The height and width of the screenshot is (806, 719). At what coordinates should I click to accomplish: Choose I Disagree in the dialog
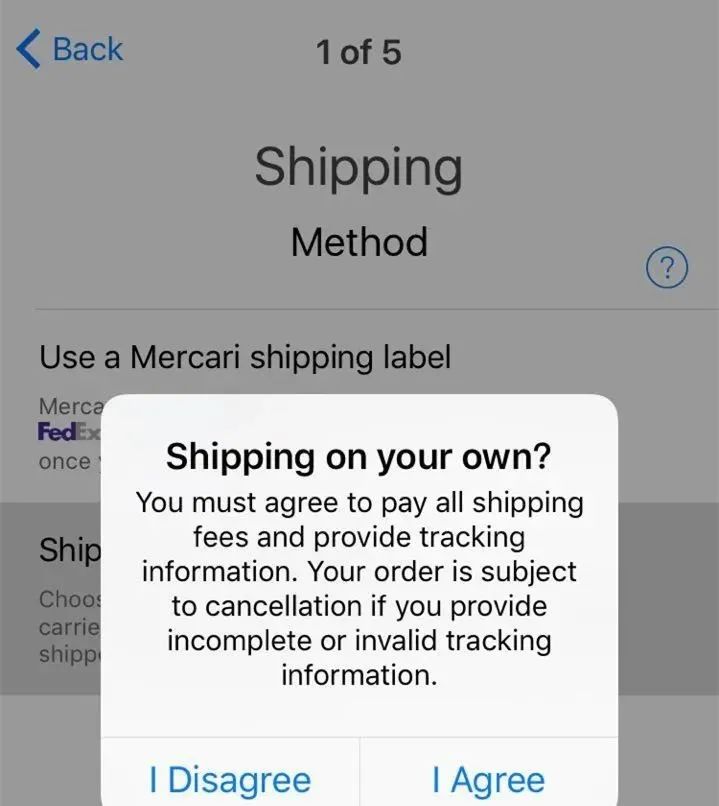click(x=230, y=779)
